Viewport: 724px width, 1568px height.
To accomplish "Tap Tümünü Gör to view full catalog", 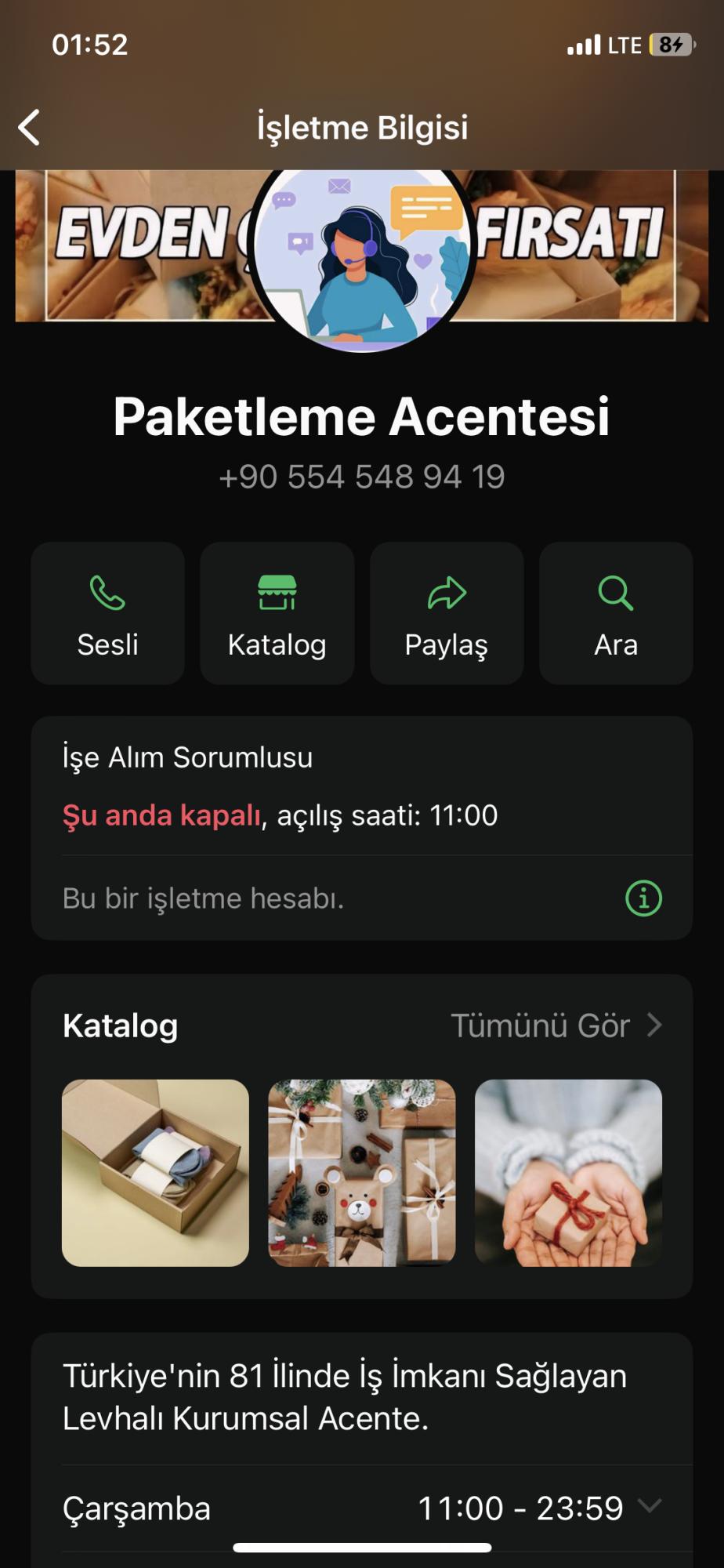I will tap(541, 1025).
